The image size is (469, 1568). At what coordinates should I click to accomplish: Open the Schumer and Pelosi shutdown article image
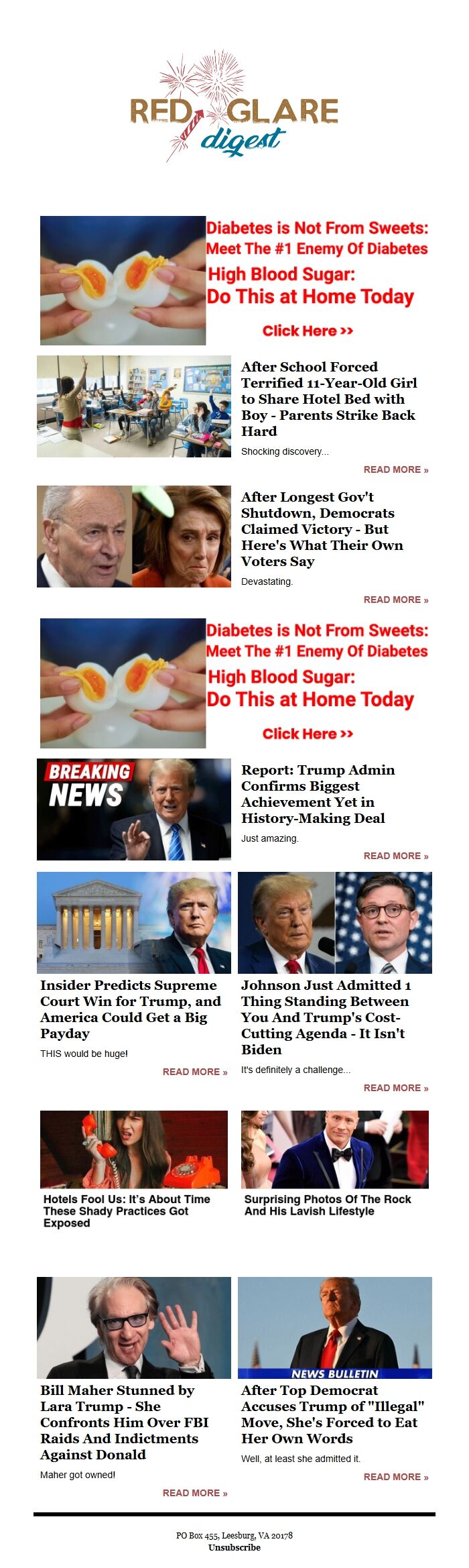coord(134,537)
